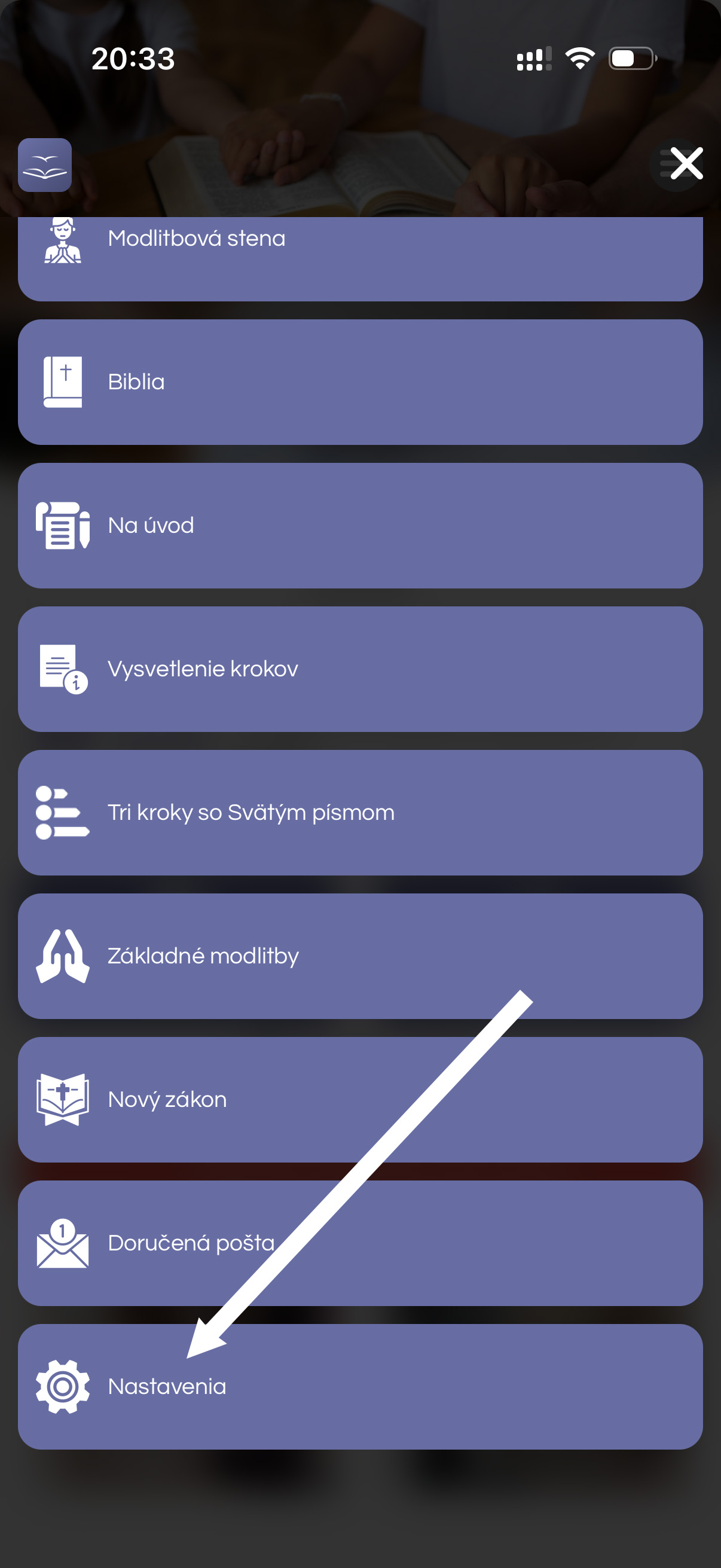
Task: Open Základné modlitby
Action: click(x=359, y=956)
